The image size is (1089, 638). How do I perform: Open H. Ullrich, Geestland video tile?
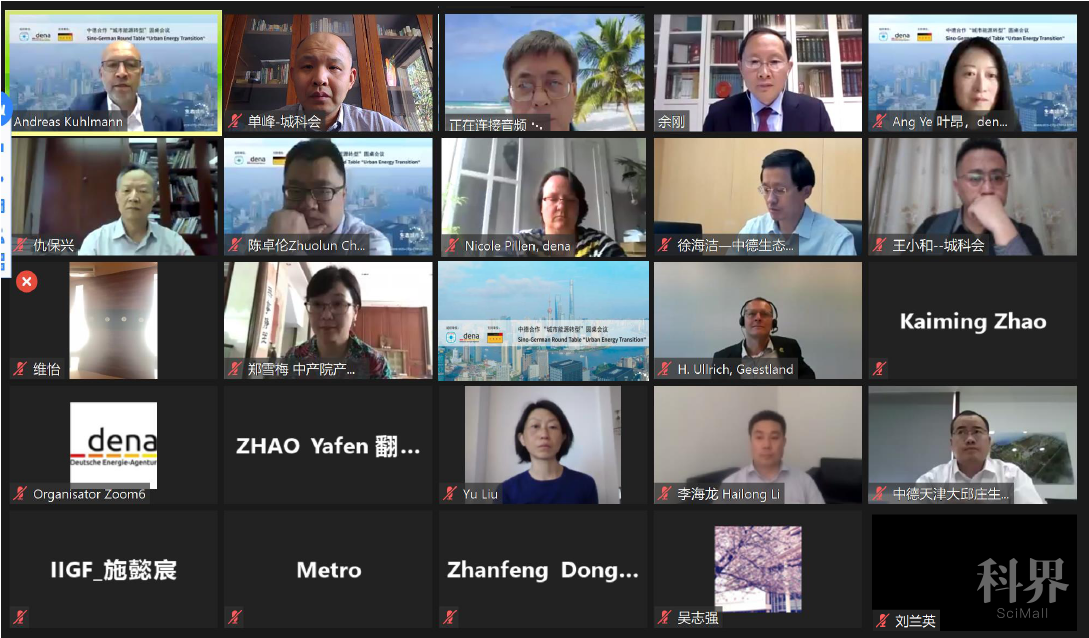click(757, 320)
